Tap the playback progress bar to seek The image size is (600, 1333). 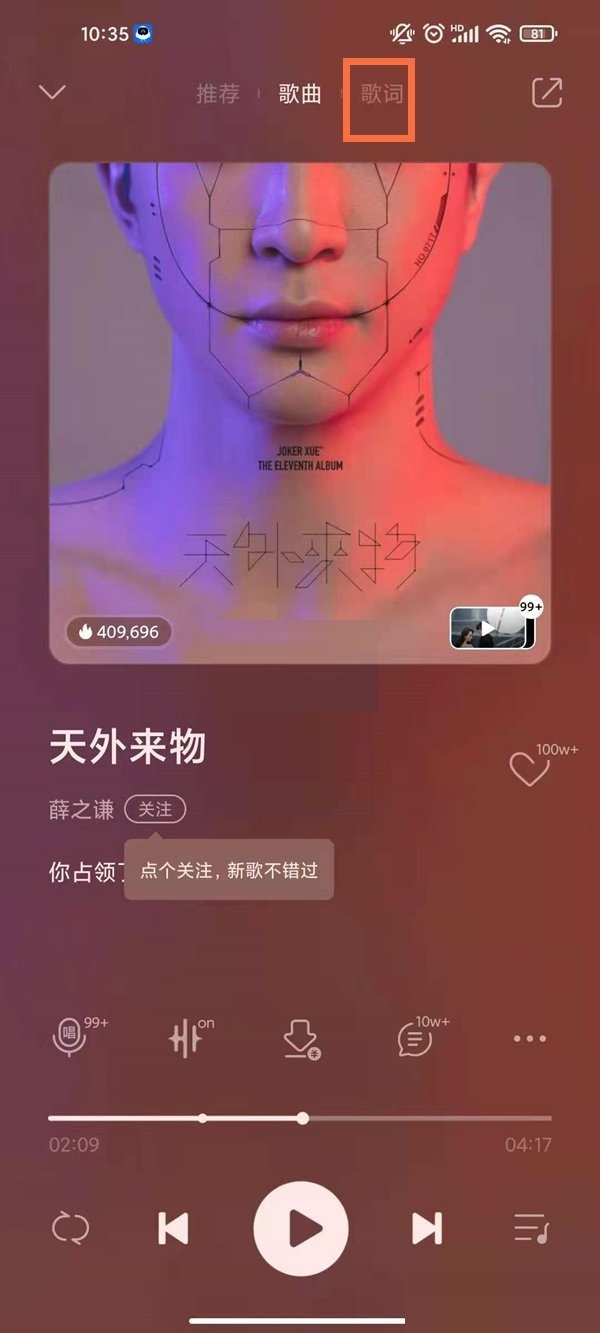point(400,1118)
